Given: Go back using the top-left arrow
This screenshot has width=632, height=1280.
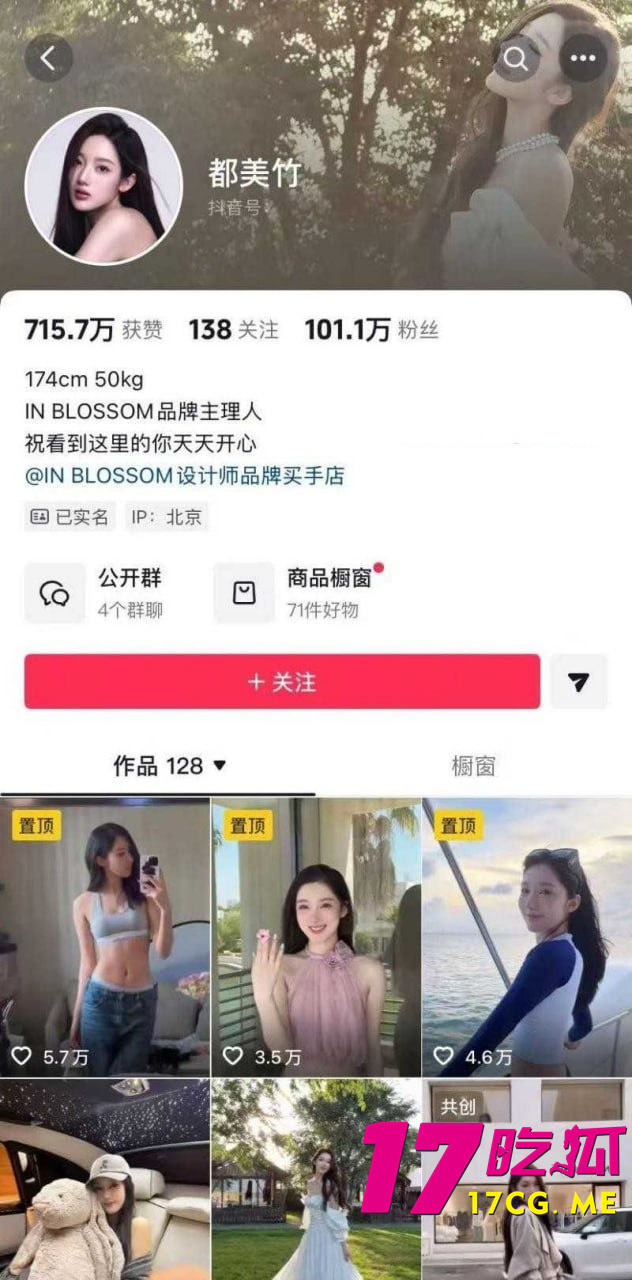Looking at the screenshot, I should coord(48,59).
